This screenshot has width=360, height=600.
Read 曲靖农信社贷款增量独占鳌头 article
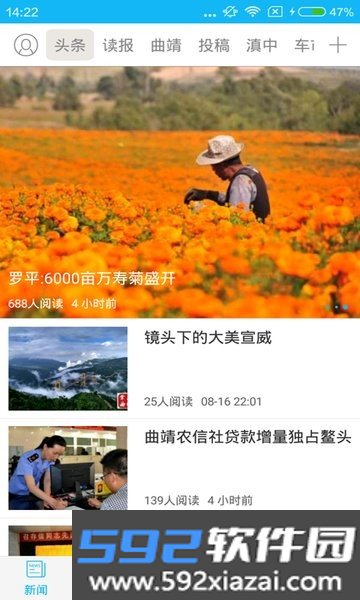180,468
